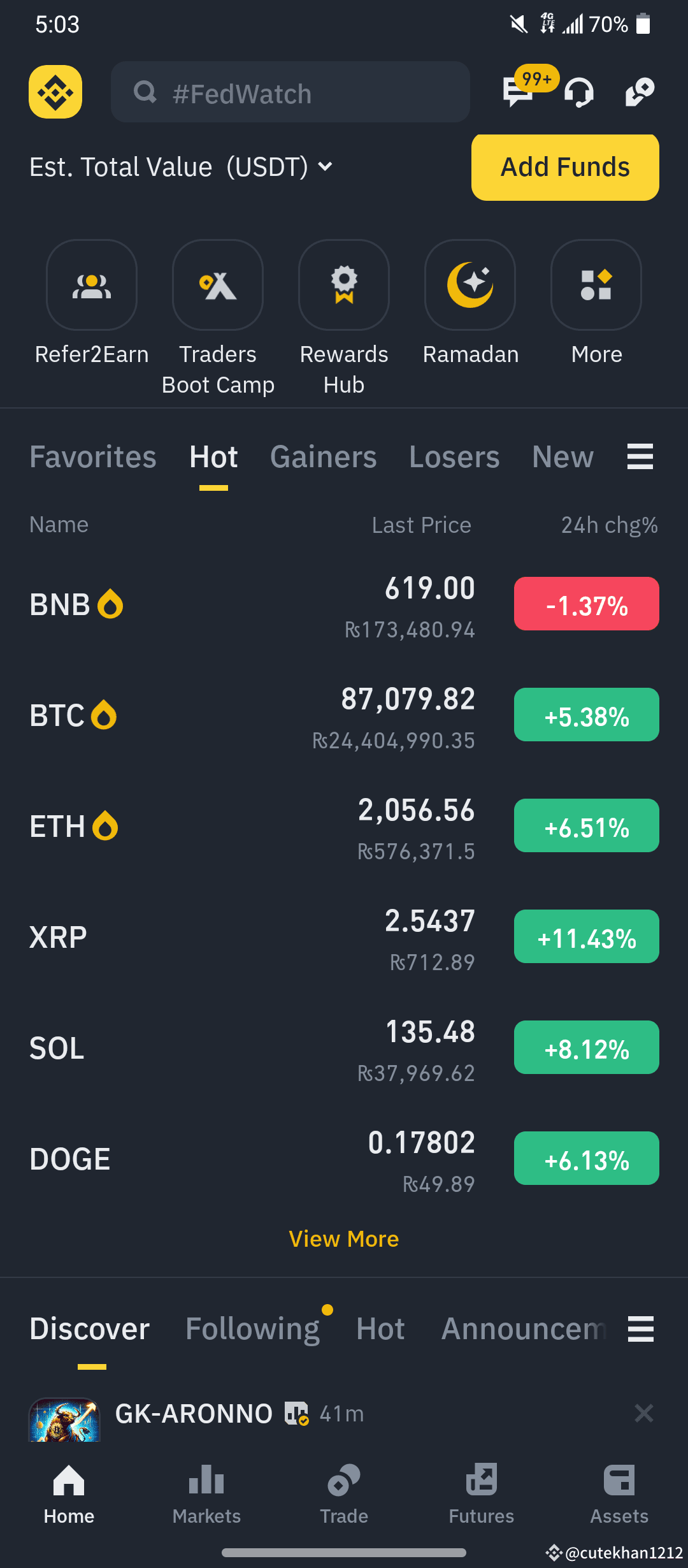Open customer support headset icon
688x1568 pixels.
(578, 92)
